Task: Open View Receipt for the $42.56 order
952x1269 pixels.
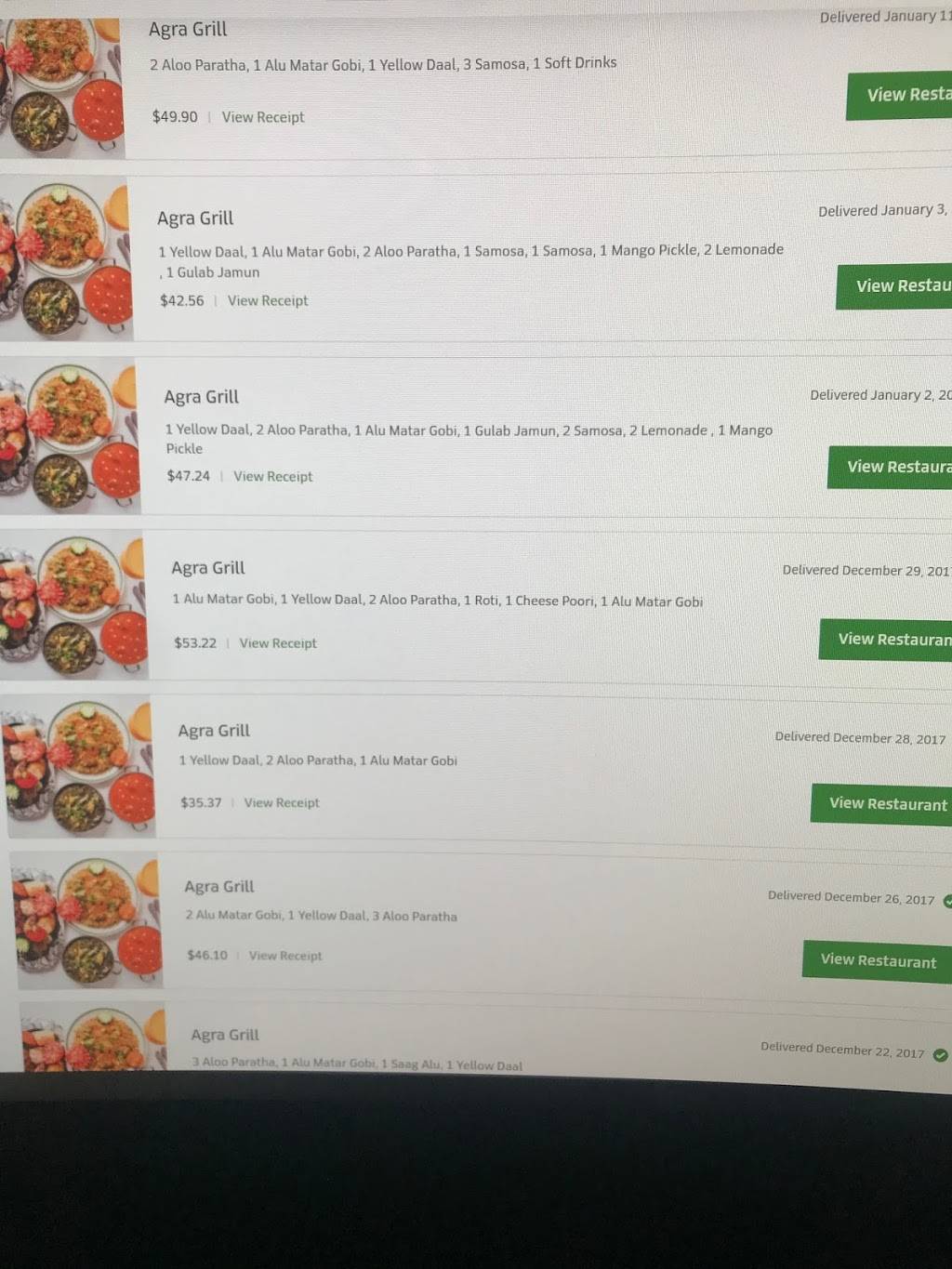Action: (x=268, y=300)
